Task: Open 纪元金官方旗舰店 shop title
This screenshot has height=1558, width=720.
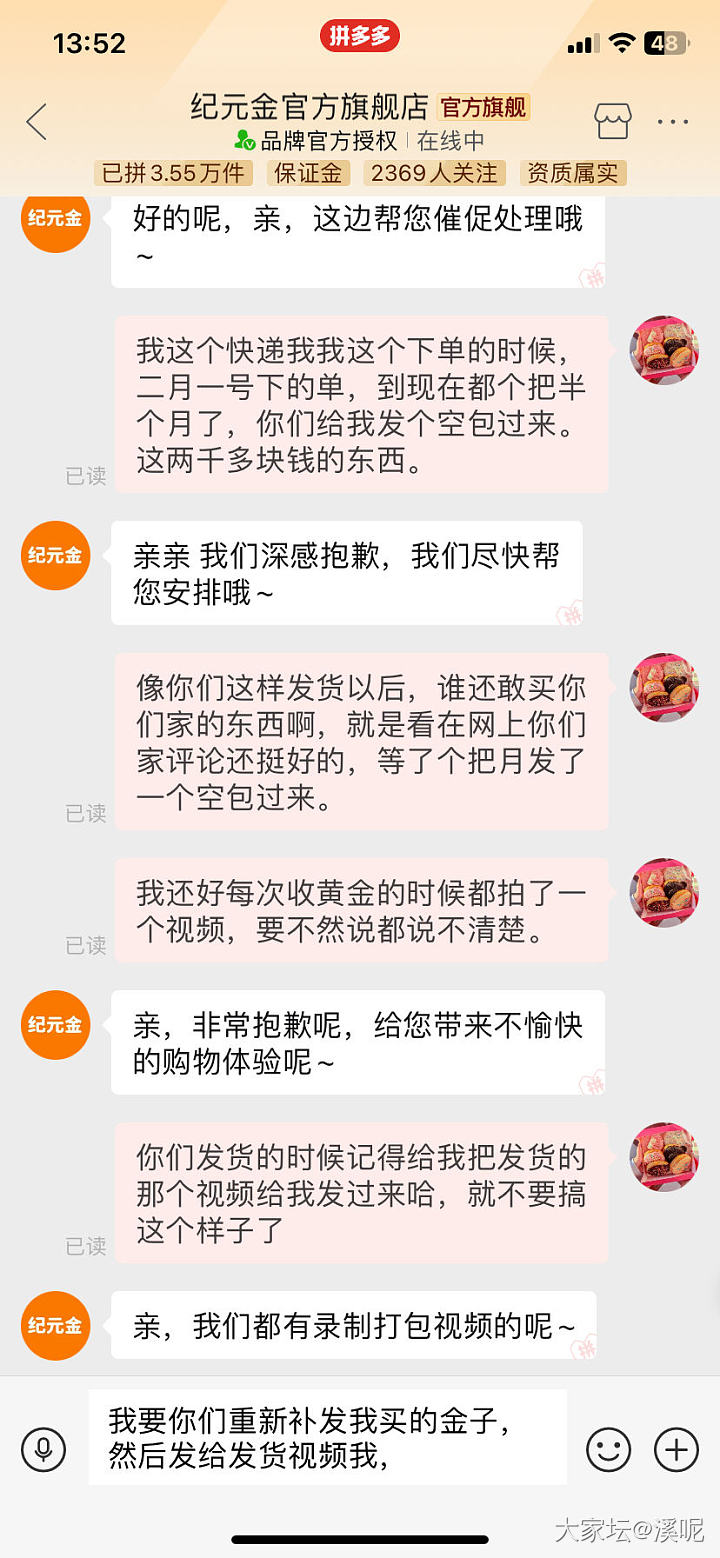Action: [x=309, y=107]
